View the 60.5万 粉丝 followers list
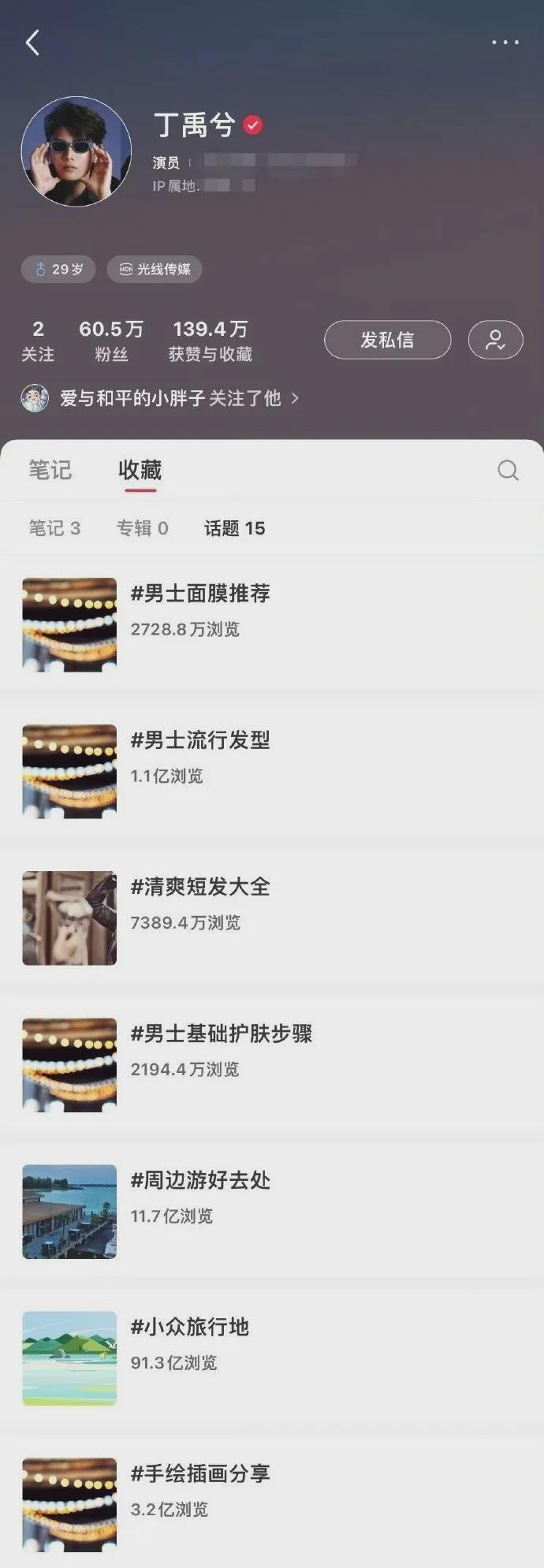Screen dimensions: 544x1568 click(111, 341)
